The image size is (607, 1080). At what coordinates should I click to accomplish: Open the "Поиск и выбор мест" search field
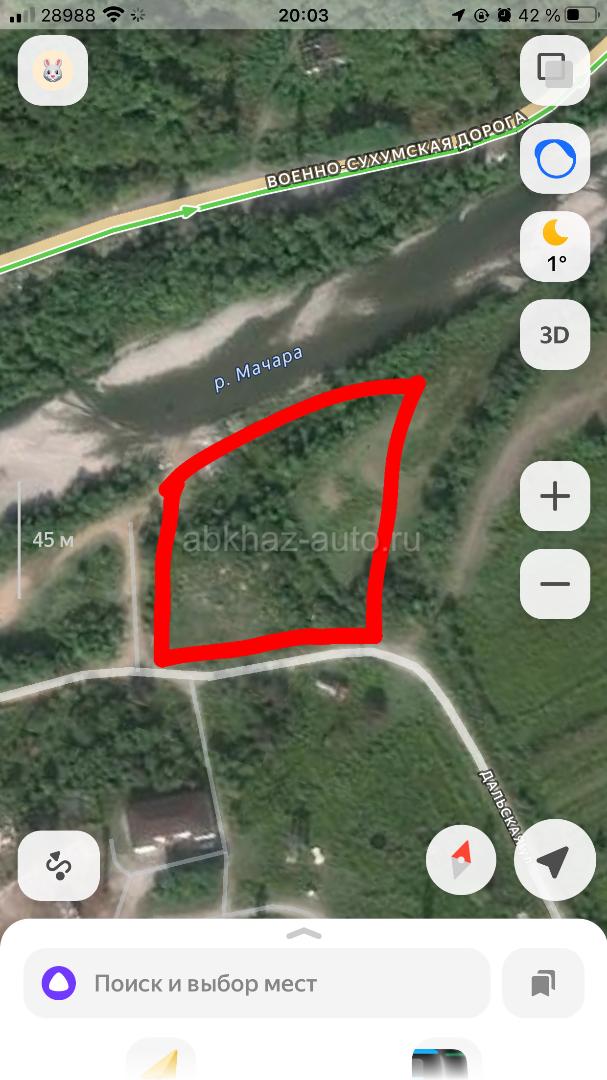[257, 983]
